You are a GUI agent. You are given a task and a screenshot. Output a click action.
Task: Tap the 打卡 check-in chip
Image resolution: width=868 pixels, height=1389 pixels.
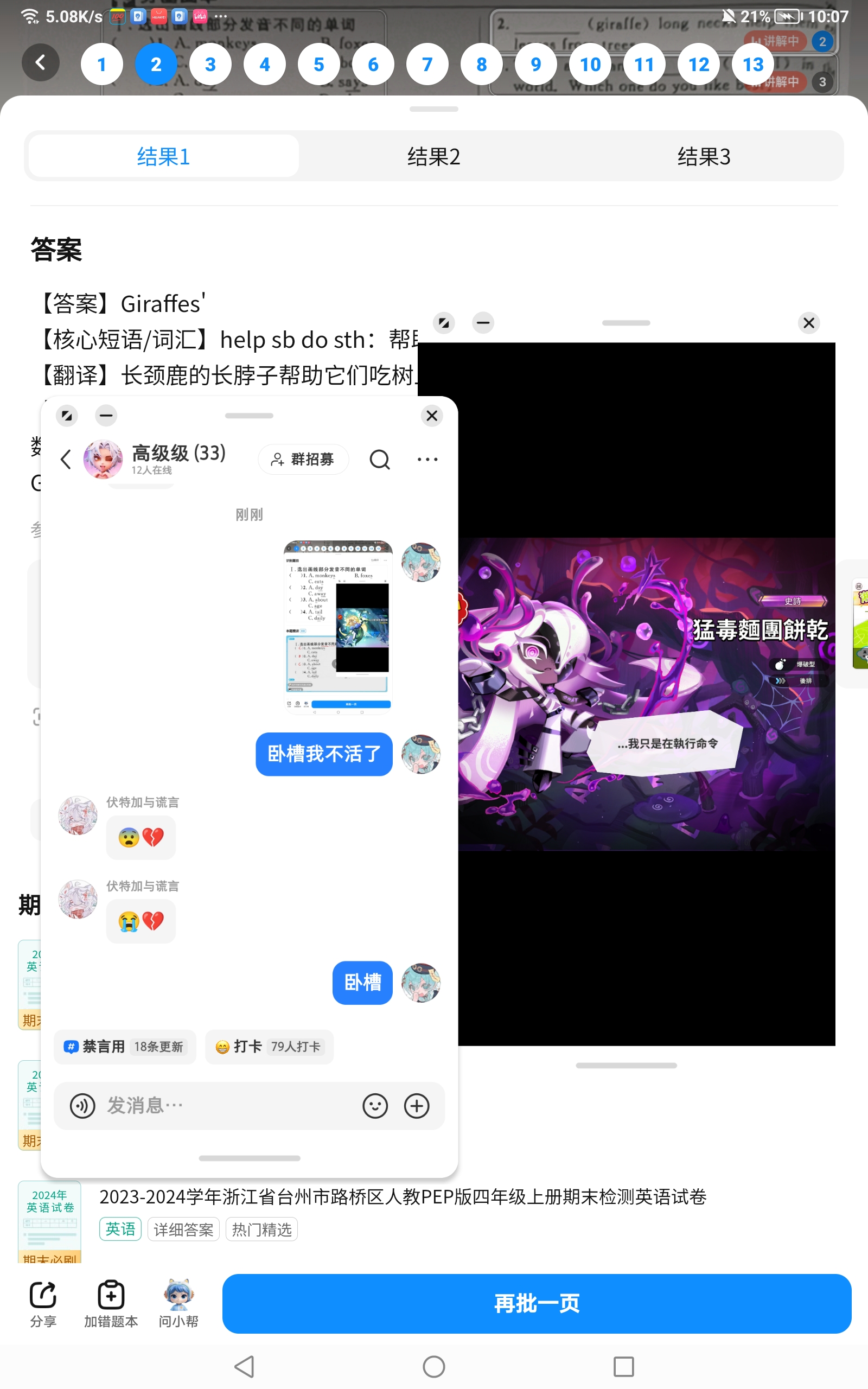[269, 1046]
